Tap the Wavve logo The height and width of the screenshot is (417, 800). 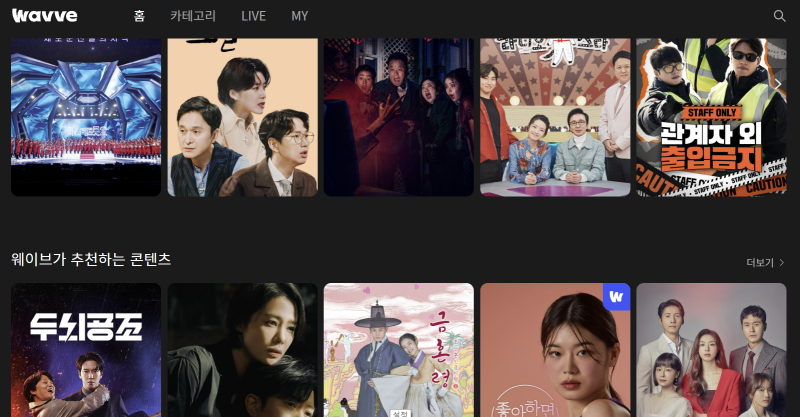[x=45, y=16]
